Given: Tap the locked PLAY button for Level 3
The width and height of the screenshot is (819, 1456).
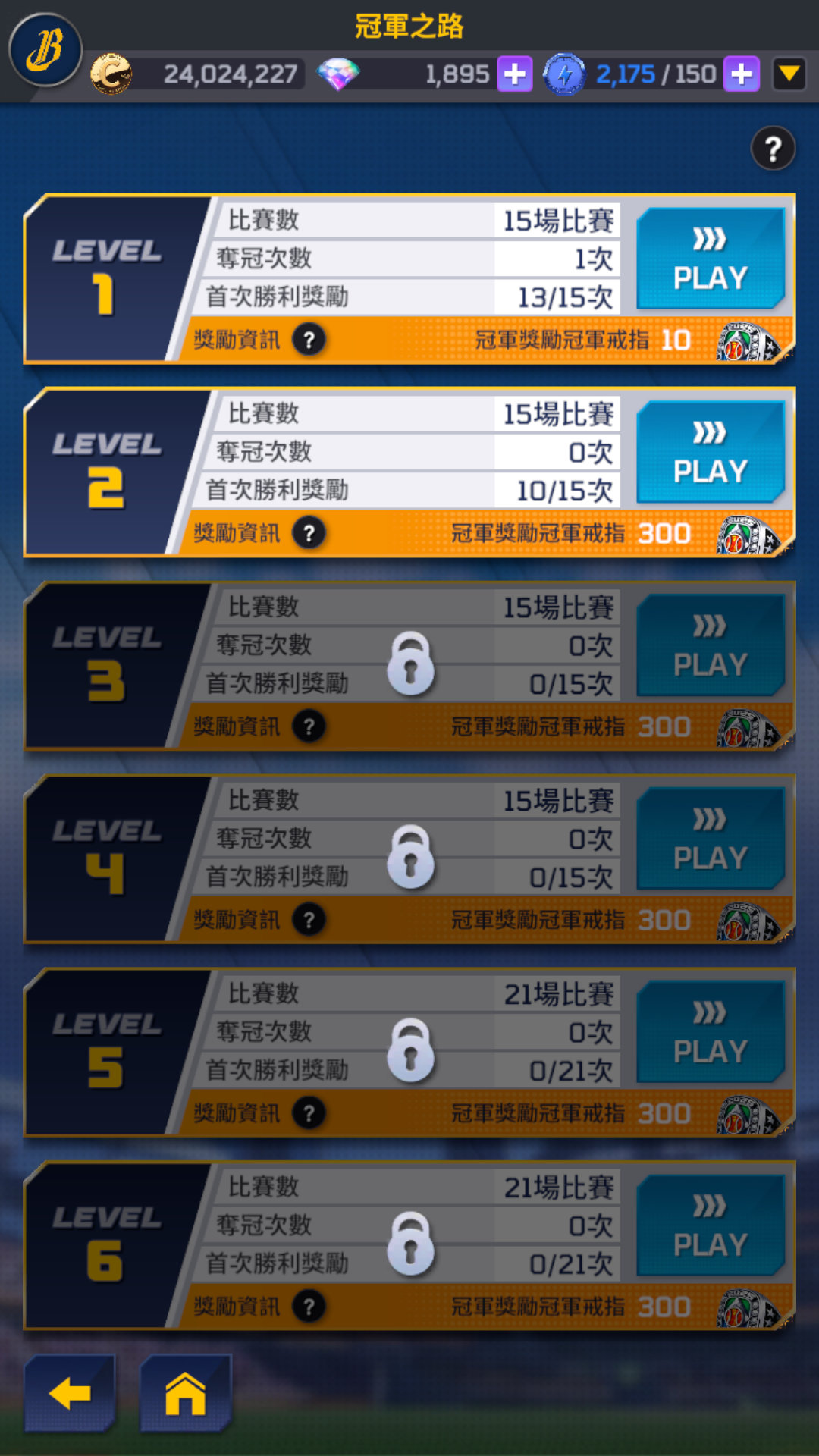Looking at the screenshot, I should [711, 645].
